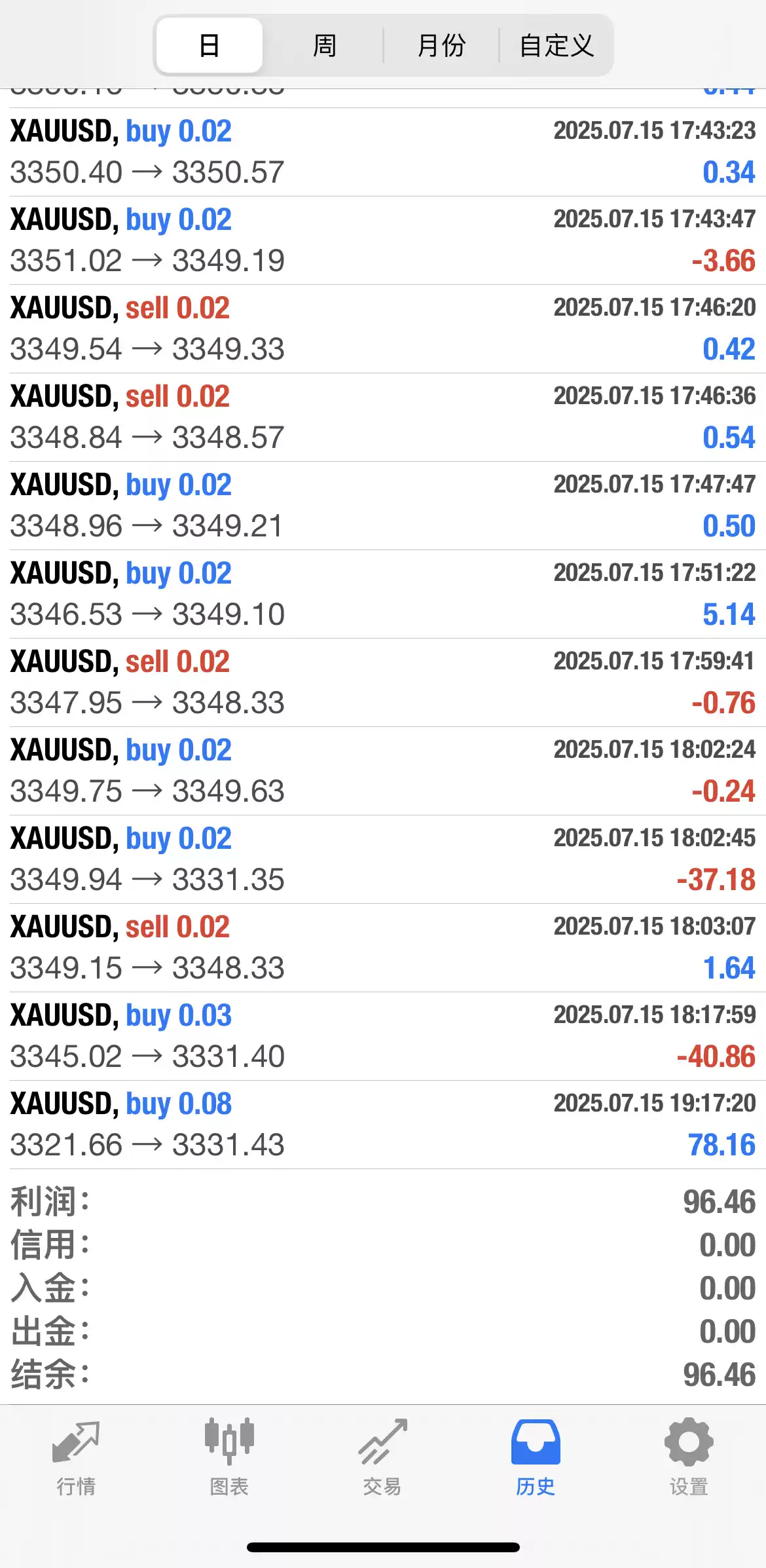Choose the 自定义 custom period tab
The image size is (766, 1568).
(556, 46)
